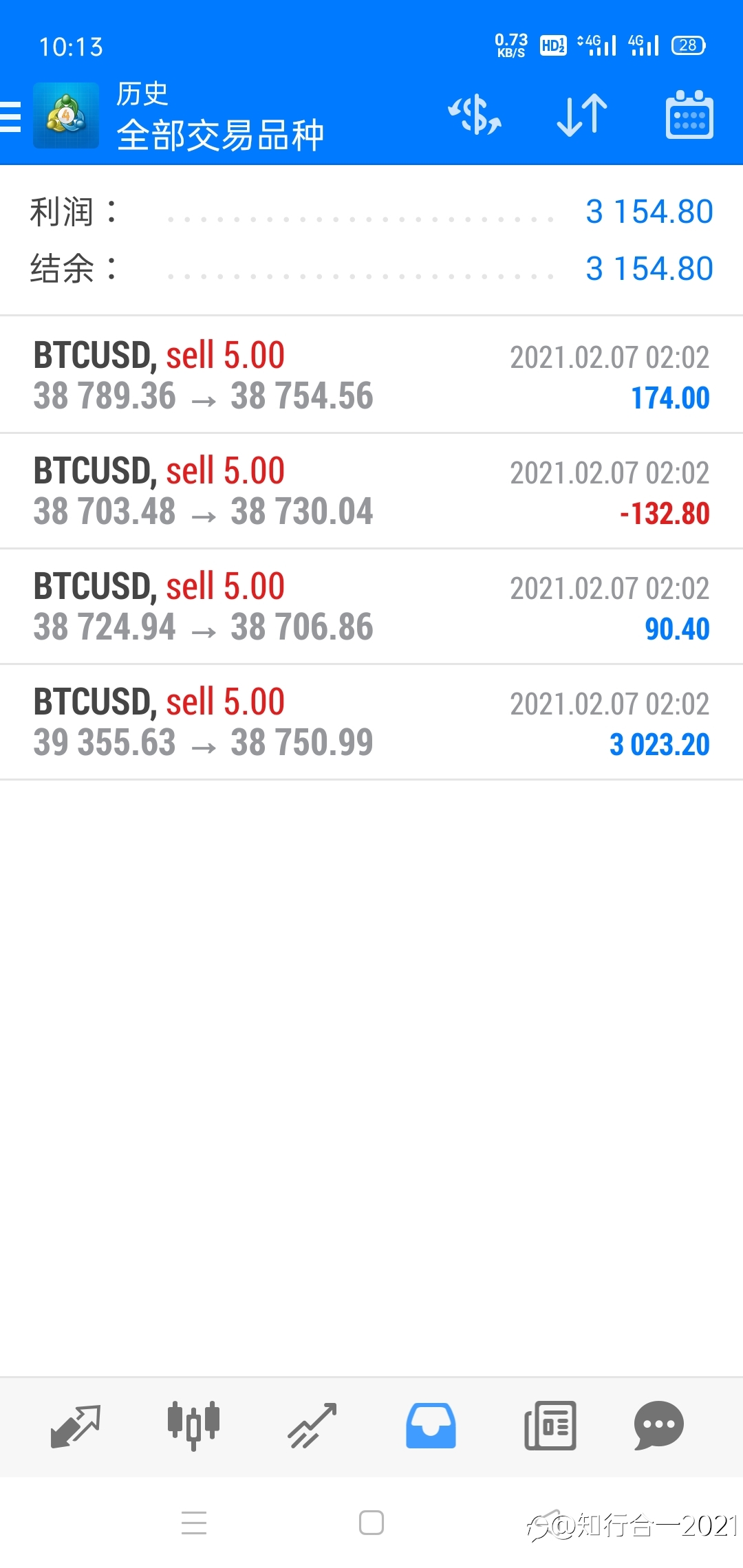Switch to the trade trend-line tab
The height and width of the screenshot is (1568, 743).
click(x=312, y=1426)
